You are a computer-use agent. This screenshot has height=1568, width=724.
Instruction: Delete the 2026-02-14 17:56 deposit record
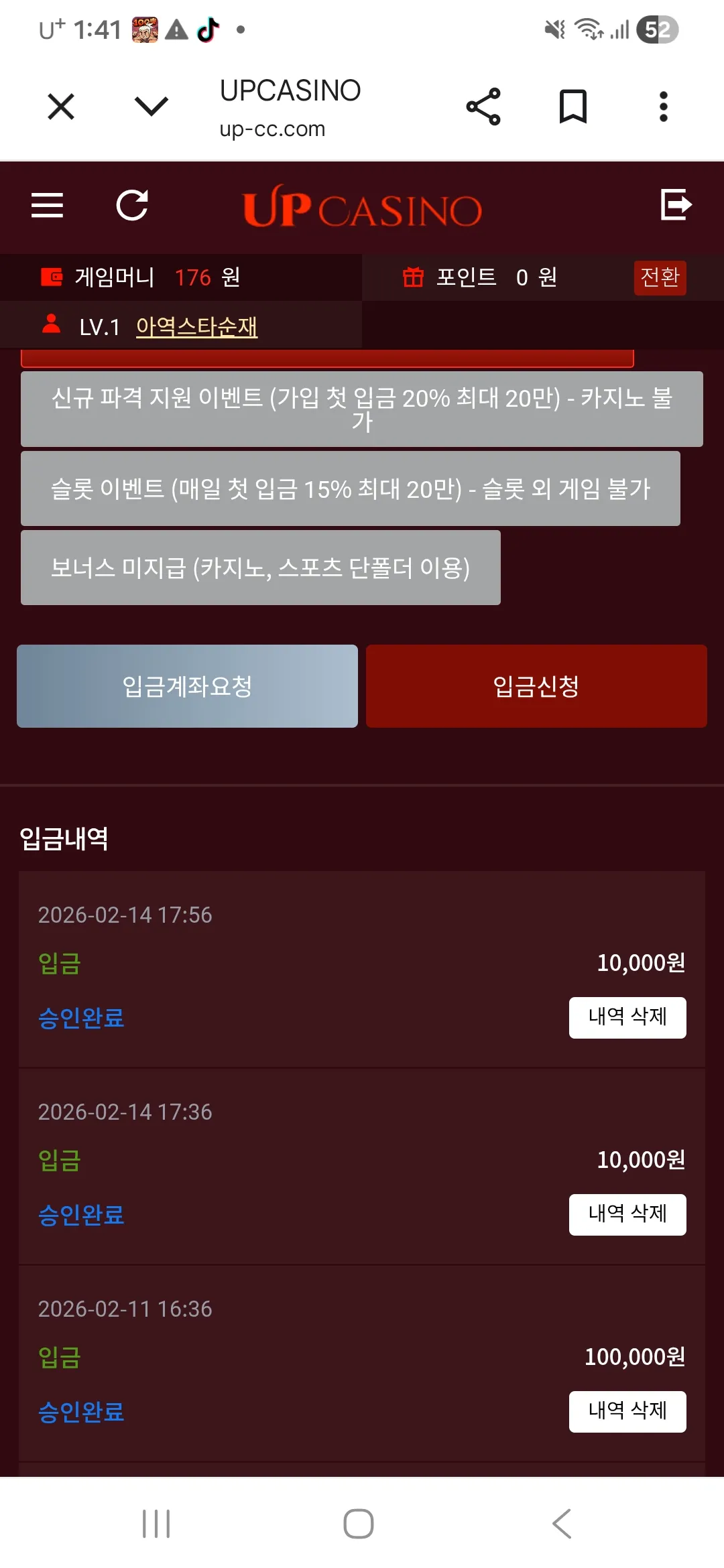point(627,1017)
